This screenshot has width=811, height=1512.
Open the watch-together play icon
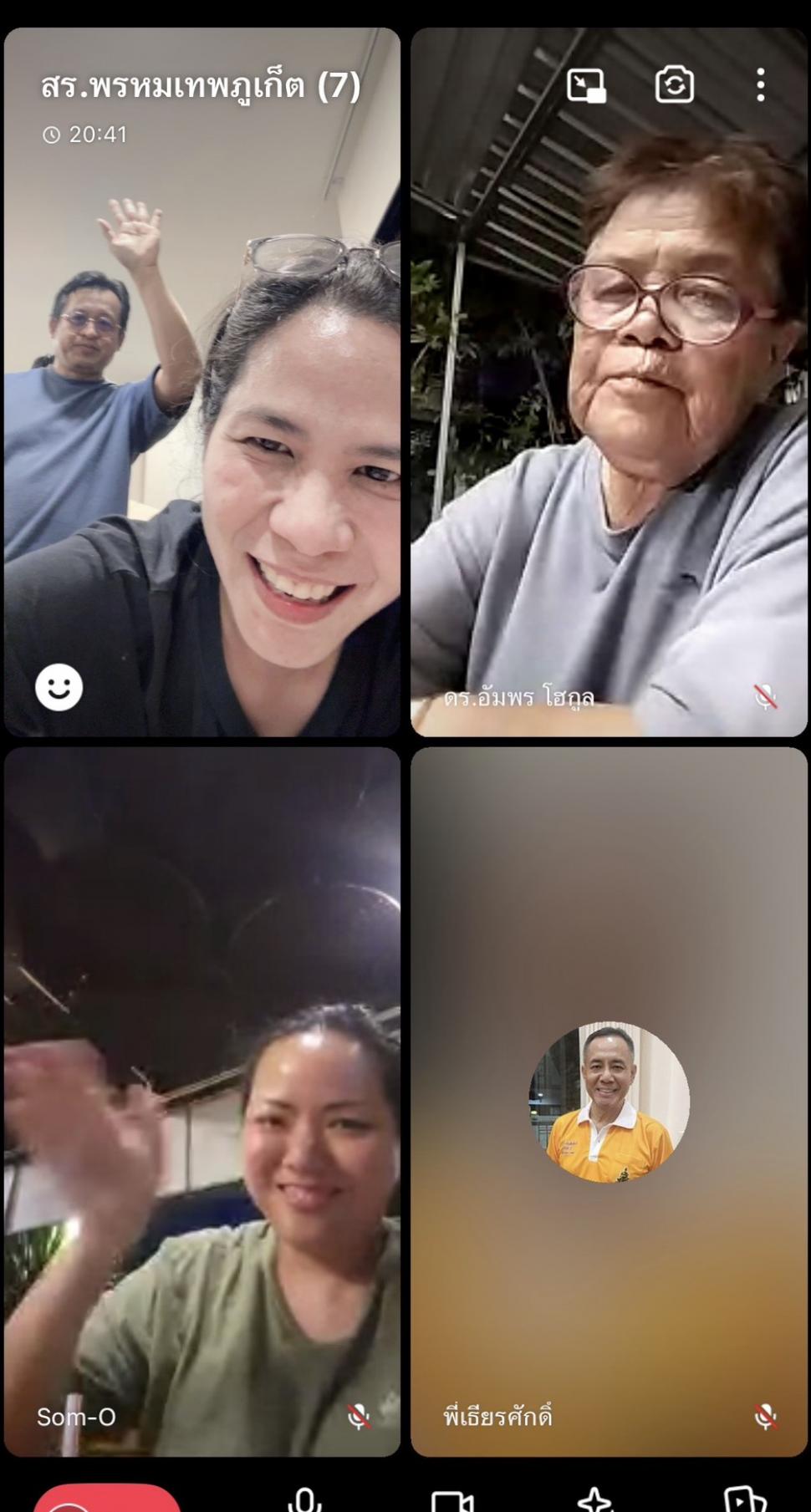(742, 1501)
